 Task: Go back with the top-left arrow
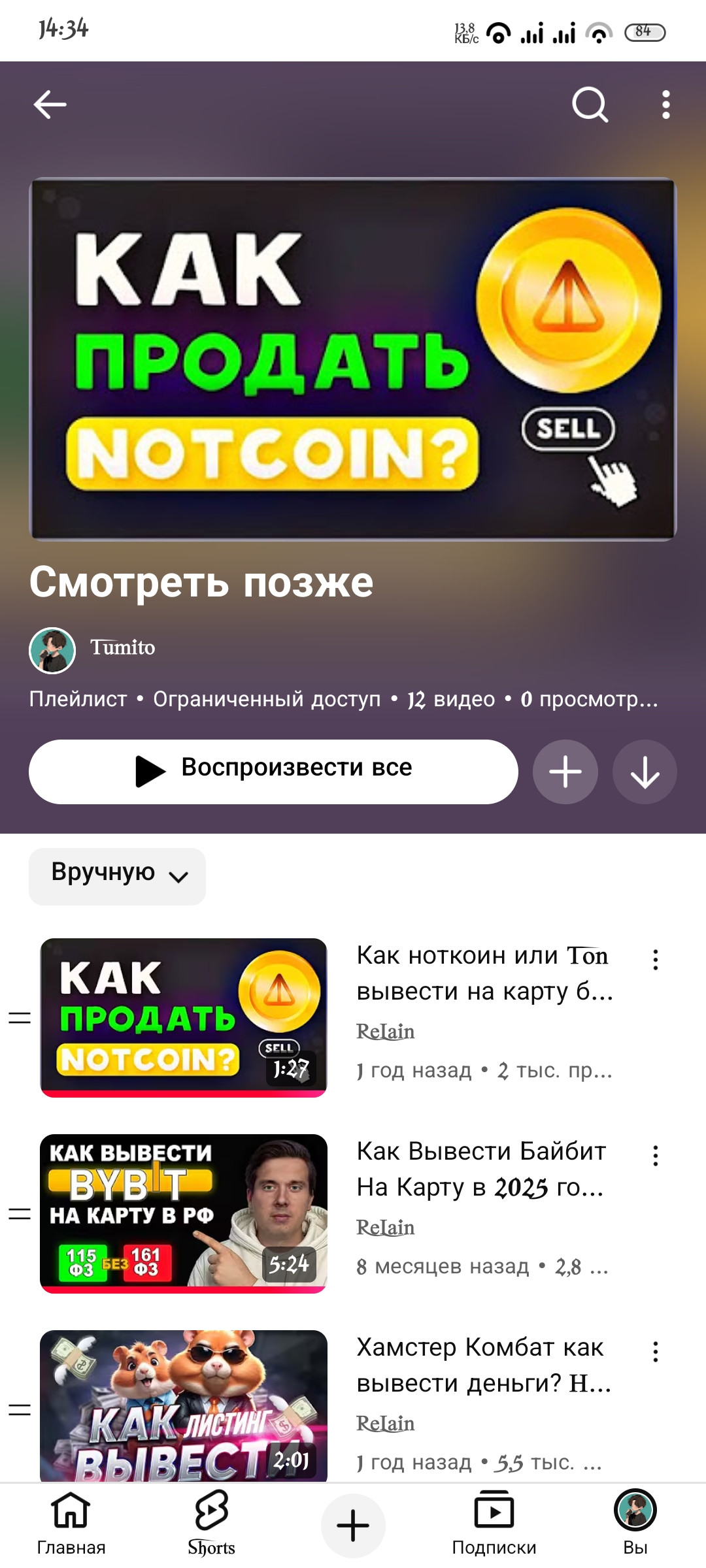click(50, 105)
